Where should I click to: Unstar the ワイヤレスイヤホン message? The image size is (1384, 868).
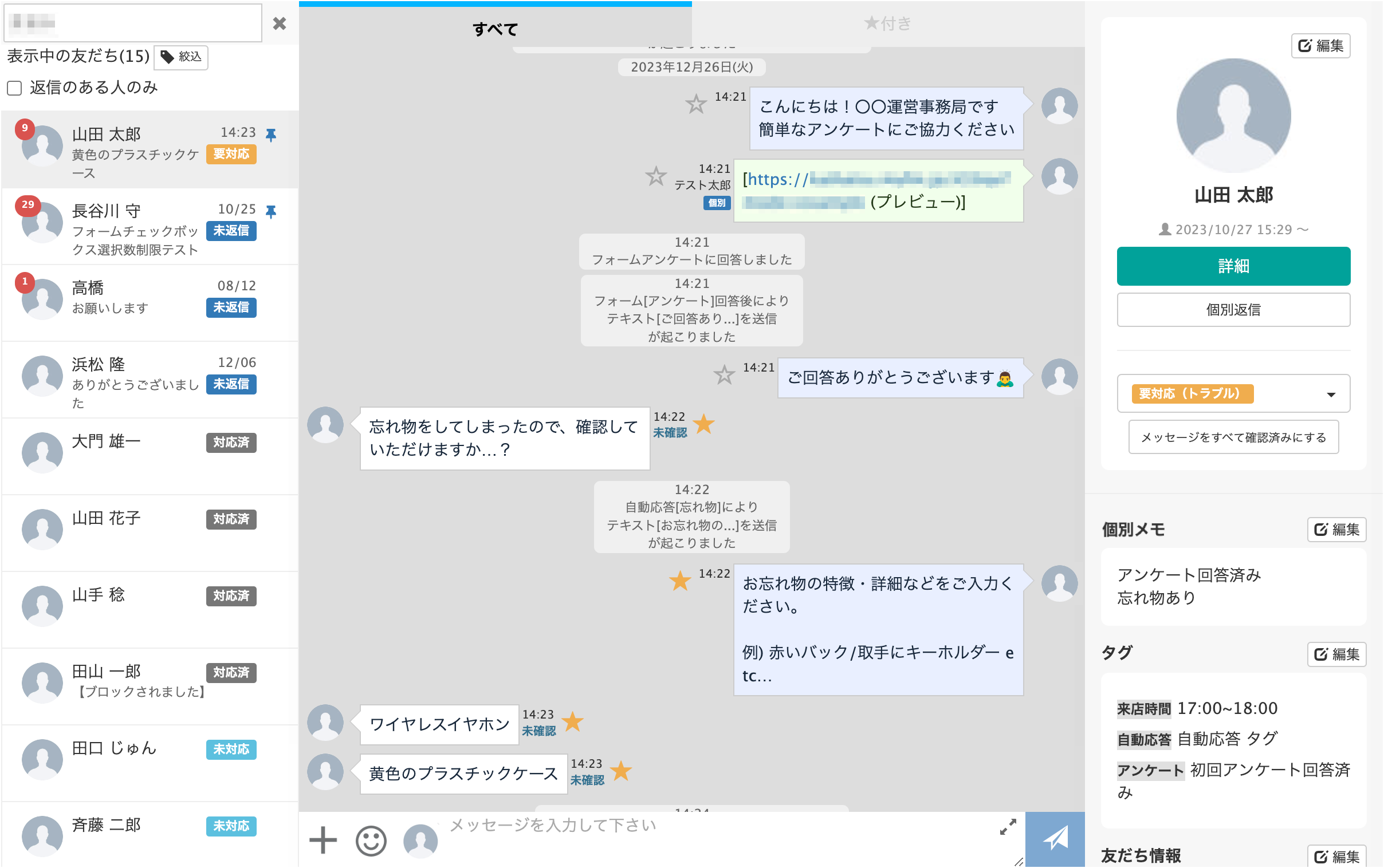point(572,721)
